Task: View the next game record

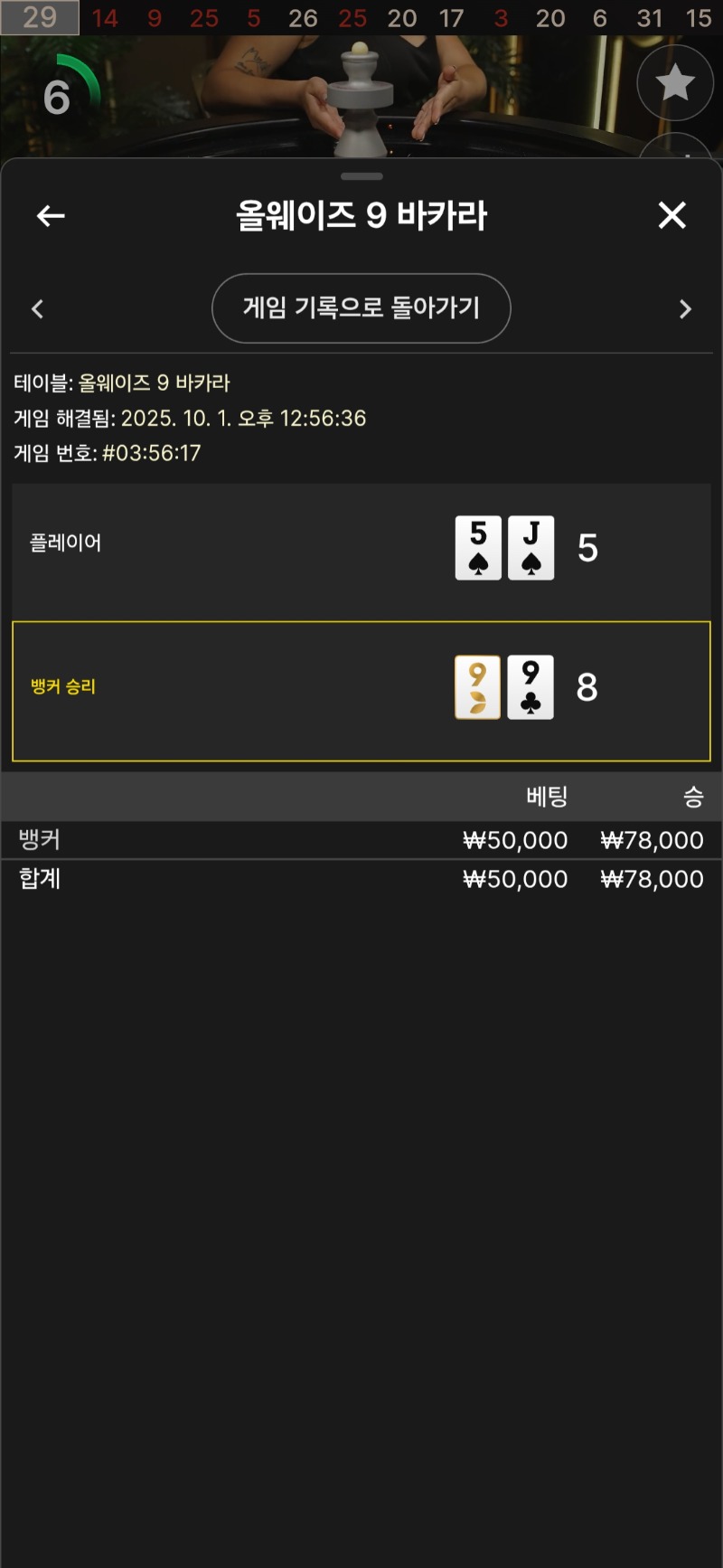Action: [x=685, y=309]
